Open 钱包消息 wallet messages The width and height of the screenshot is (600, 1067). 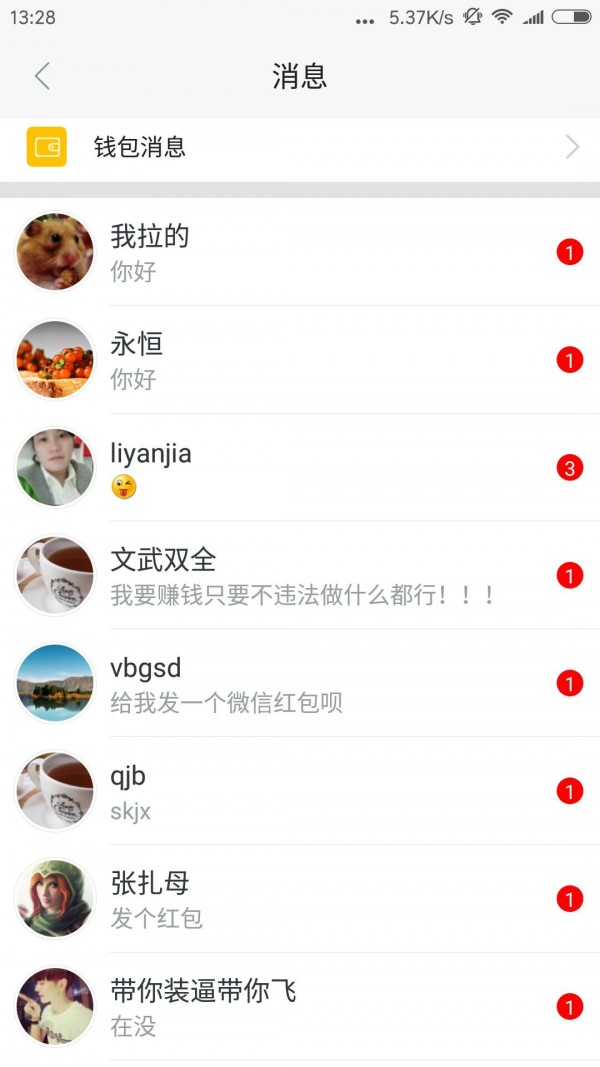pos(300,148)
